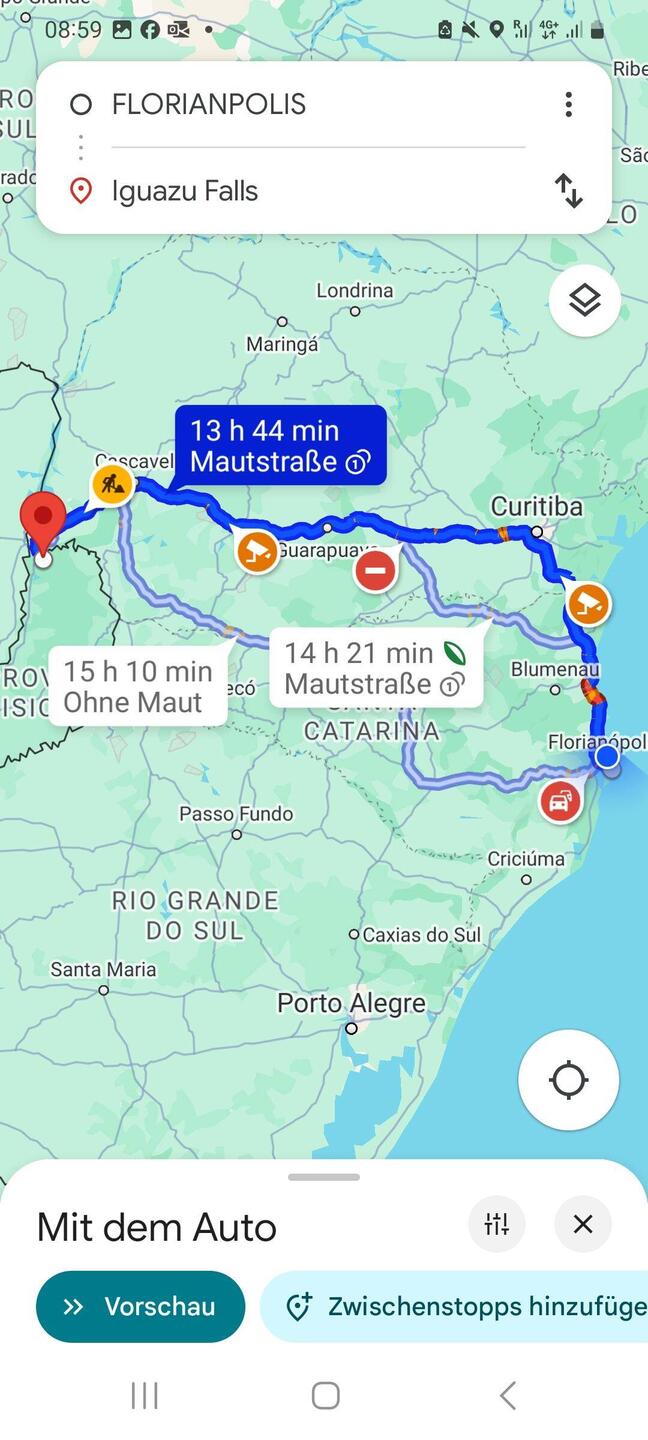Image resolution: width=648 pixels, height=1440 pixels.
Task: Go back with the system back button
Action: [x=507, y=1395]
